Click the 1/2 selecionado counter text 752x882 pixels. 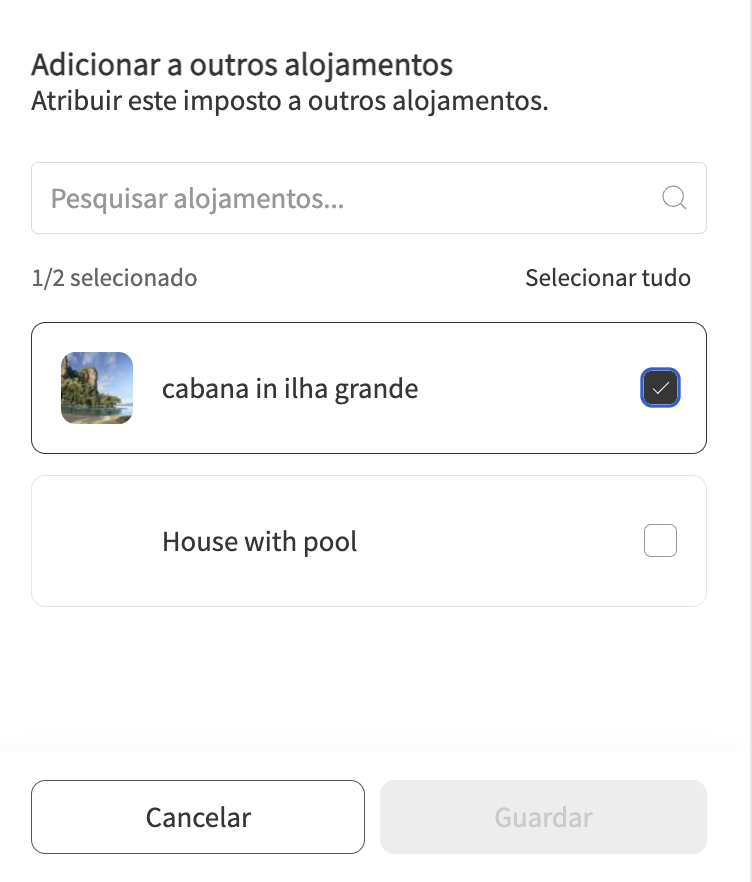[115, 278]
